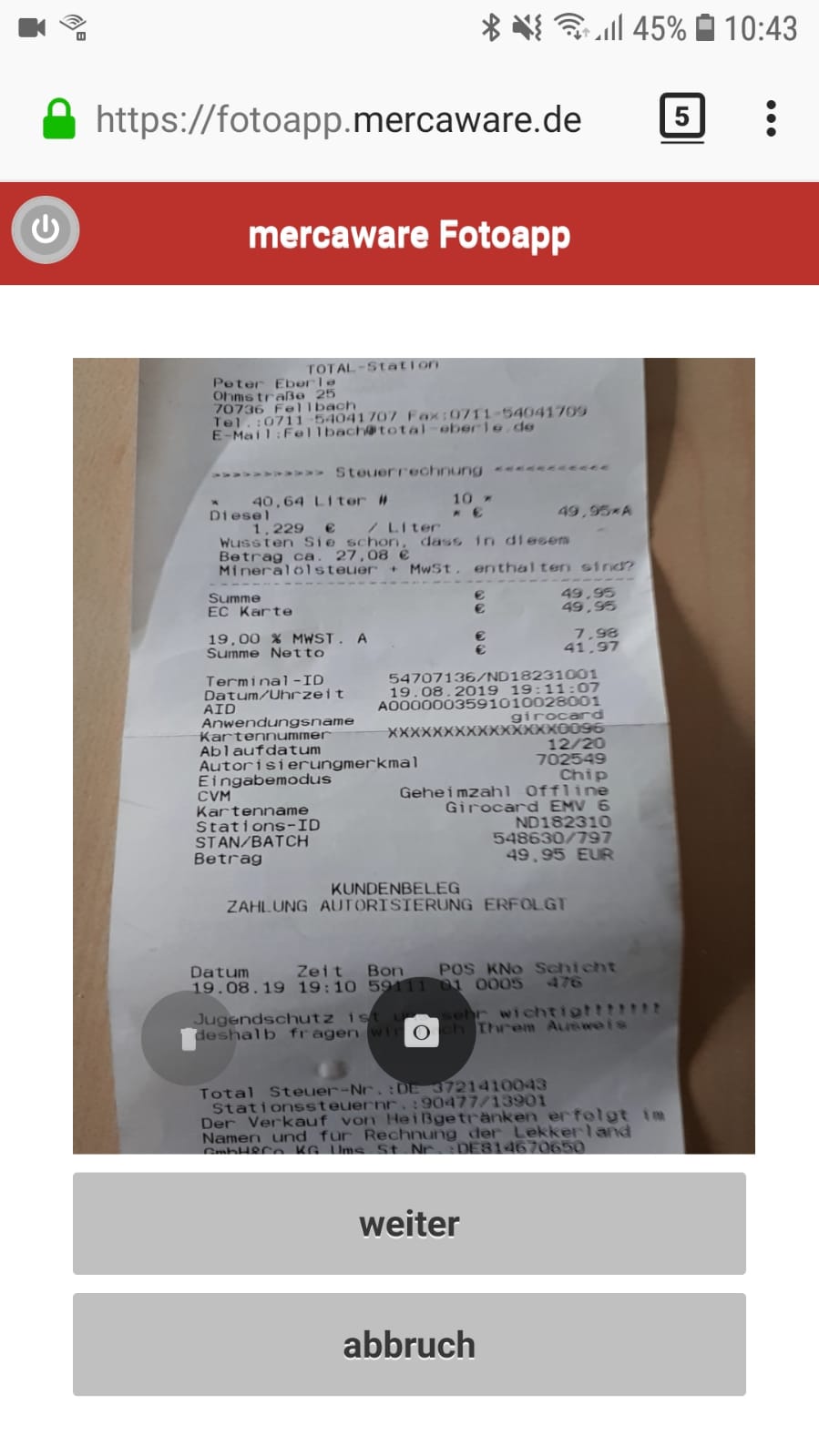Tap the power icon in the red header
Viewport: 819px width, 1456px height.
pos(46,229)
